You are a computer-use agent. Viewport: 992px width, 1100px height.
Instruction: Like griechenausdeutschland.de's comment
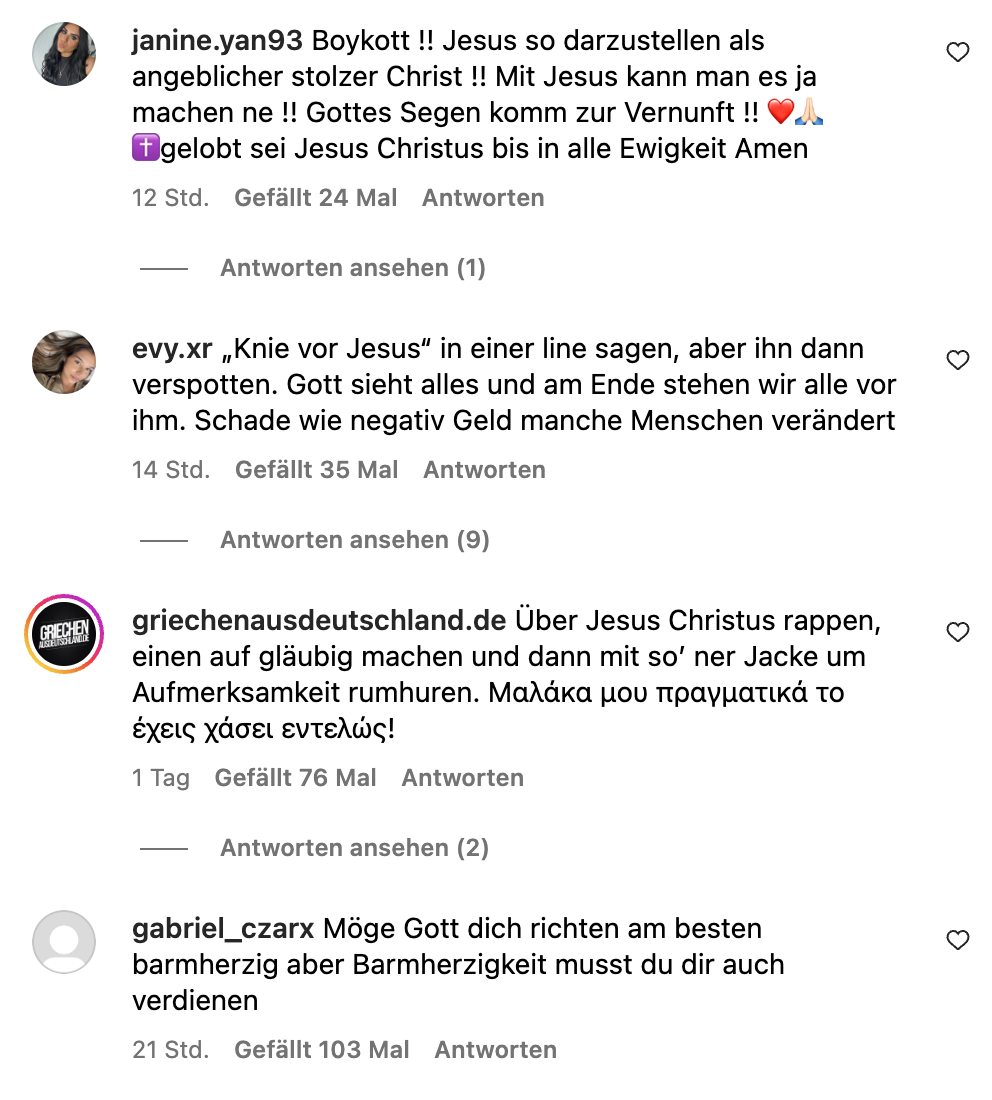coord(957,632)
